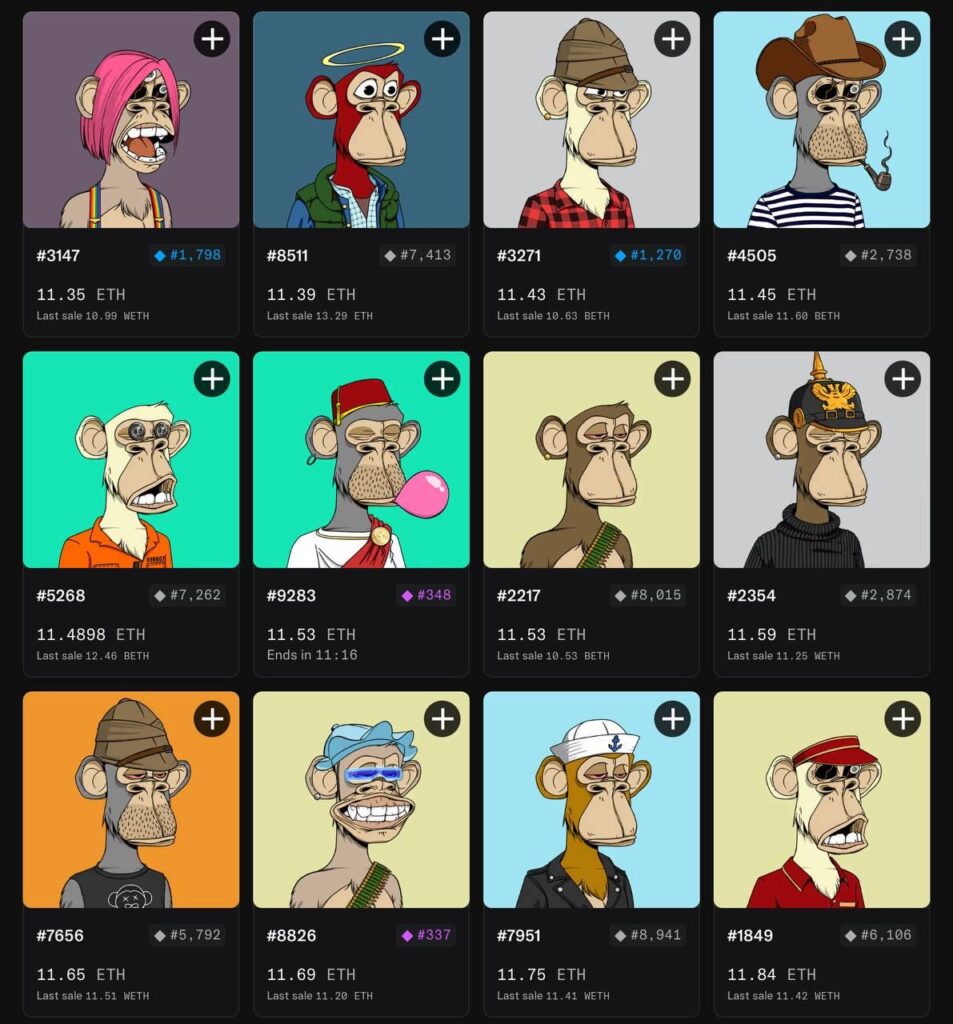The image size is (953, 1024).
Task: Tap plus icon on ape #7656
Action: 212,719
